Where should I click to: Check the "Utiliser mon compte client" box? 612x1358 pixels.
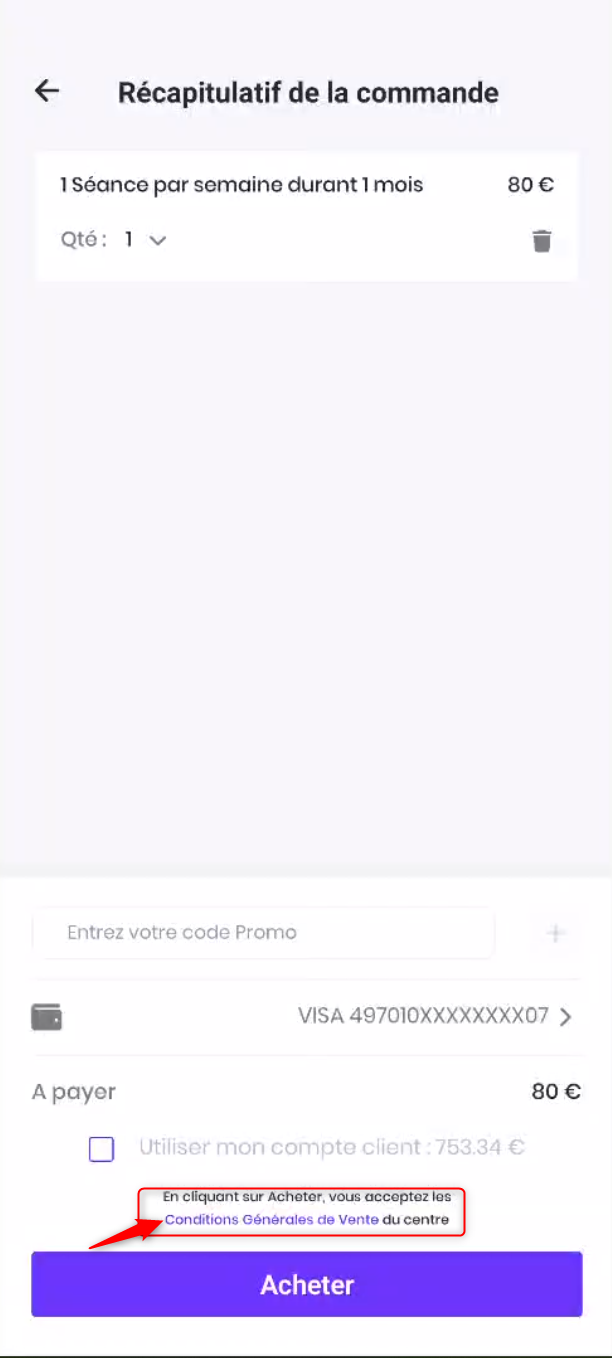[x=101, y=1149]
